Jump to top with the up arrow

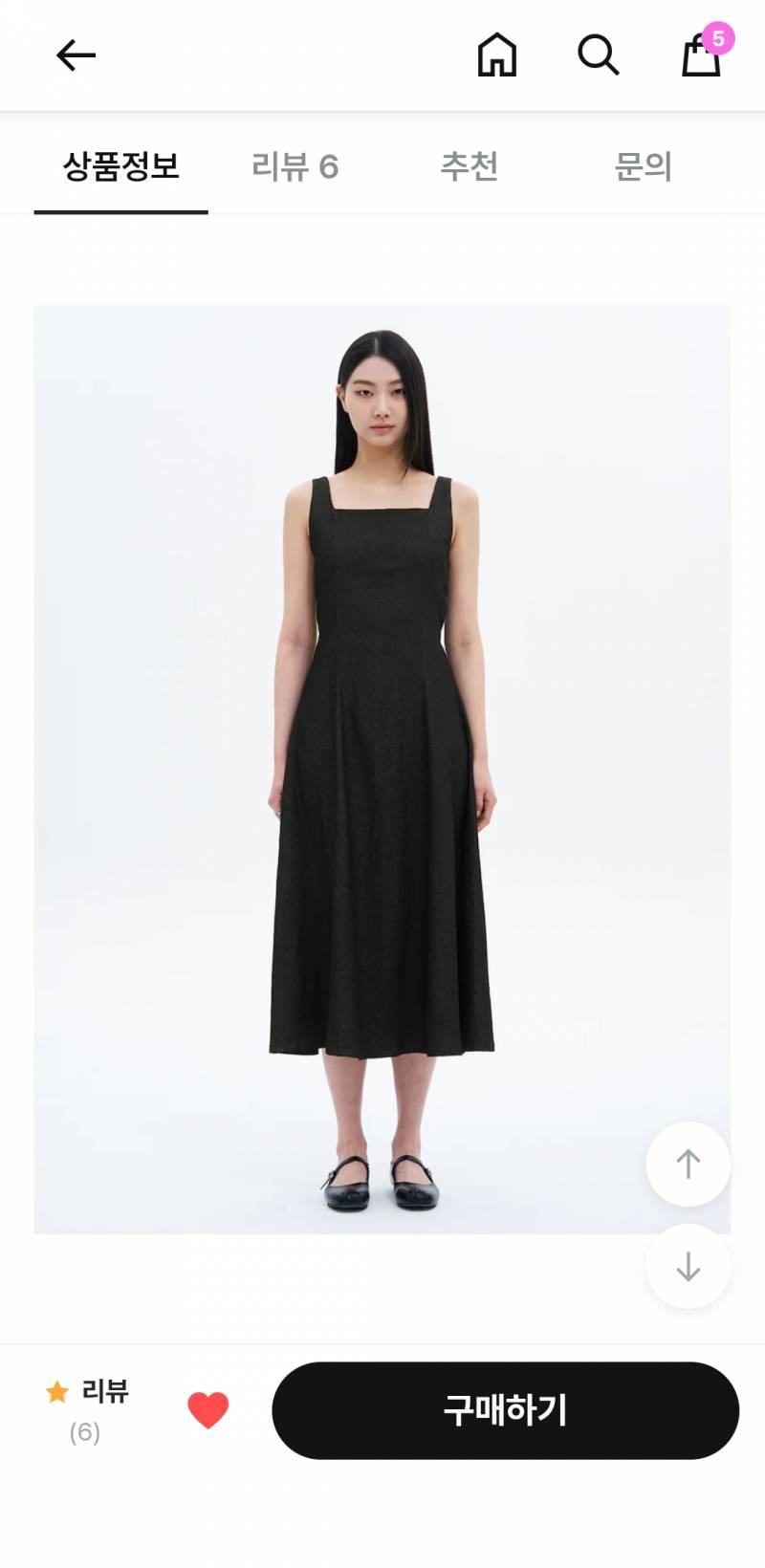tap(688, 1164)
